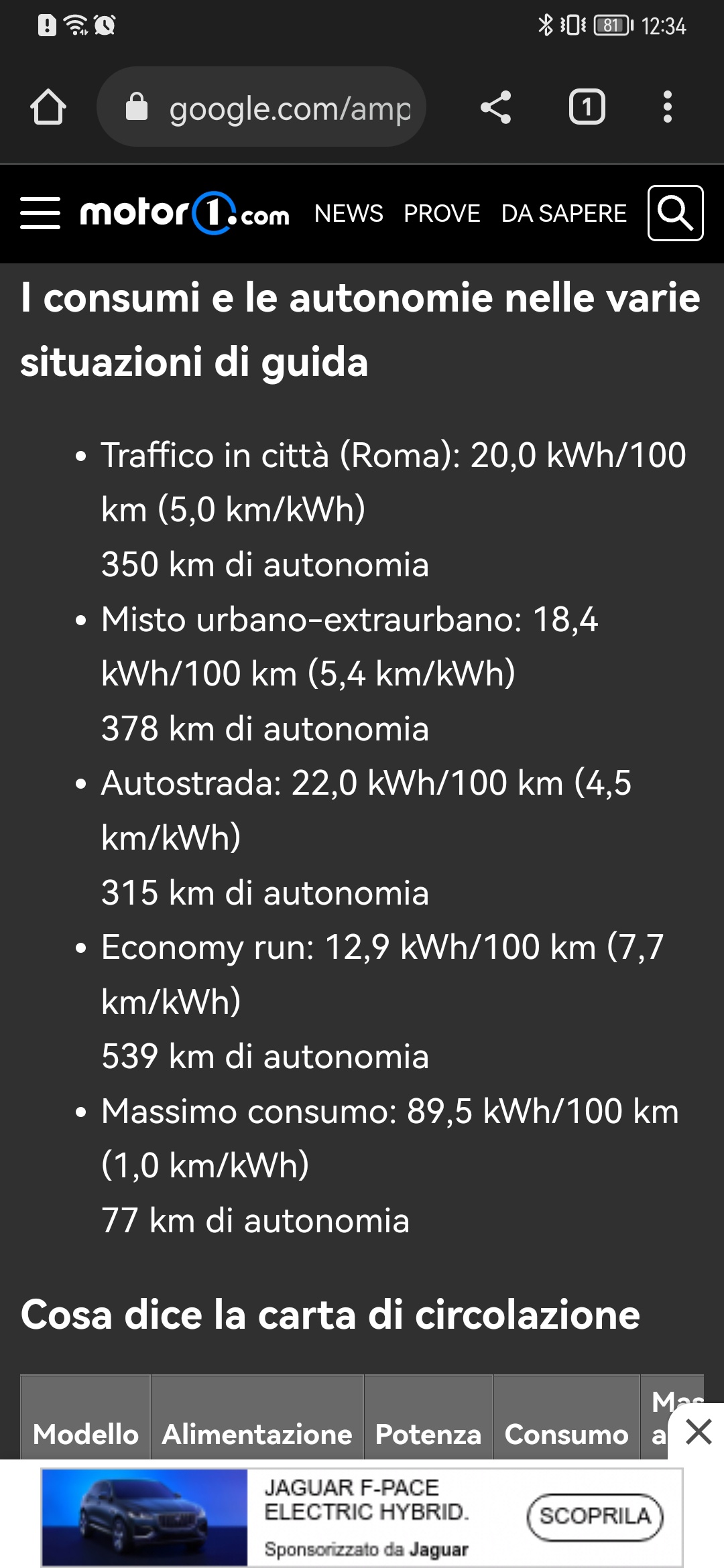
Task: Search the Motor1 site
Action: click(676, 213)
